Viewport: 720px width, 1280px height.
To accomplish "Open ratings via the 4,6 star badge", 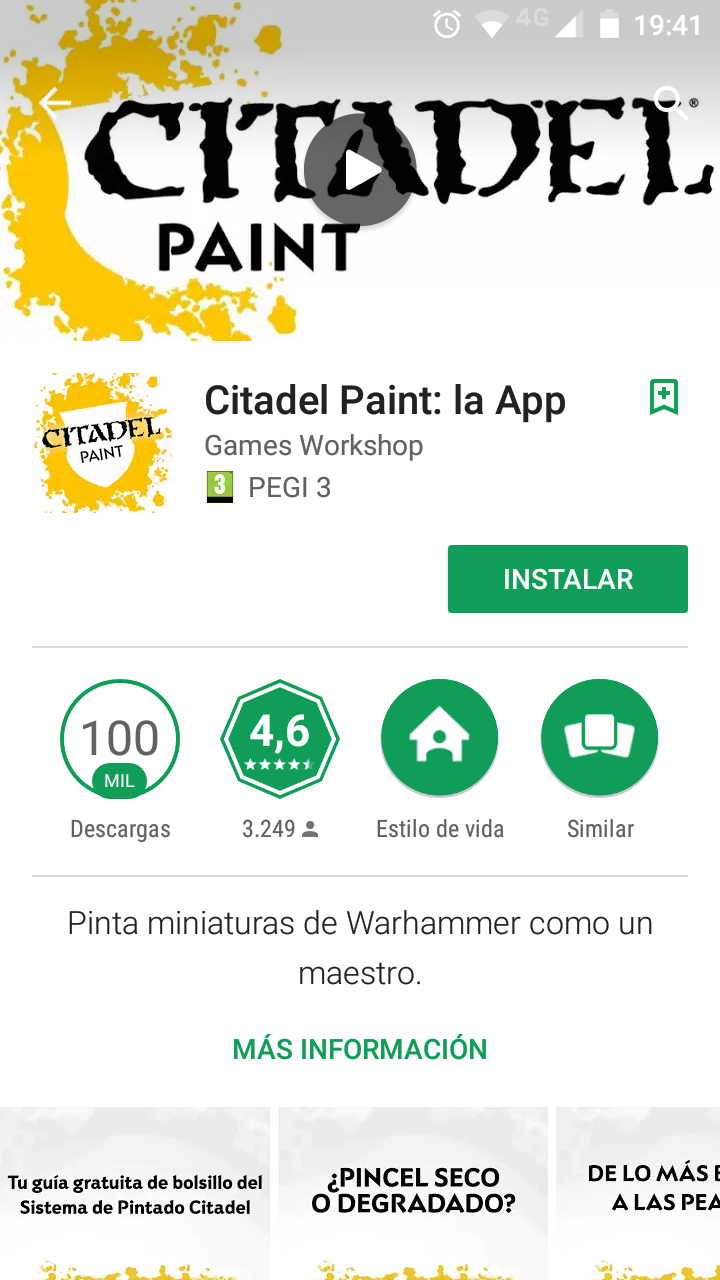I will point(280,738).
